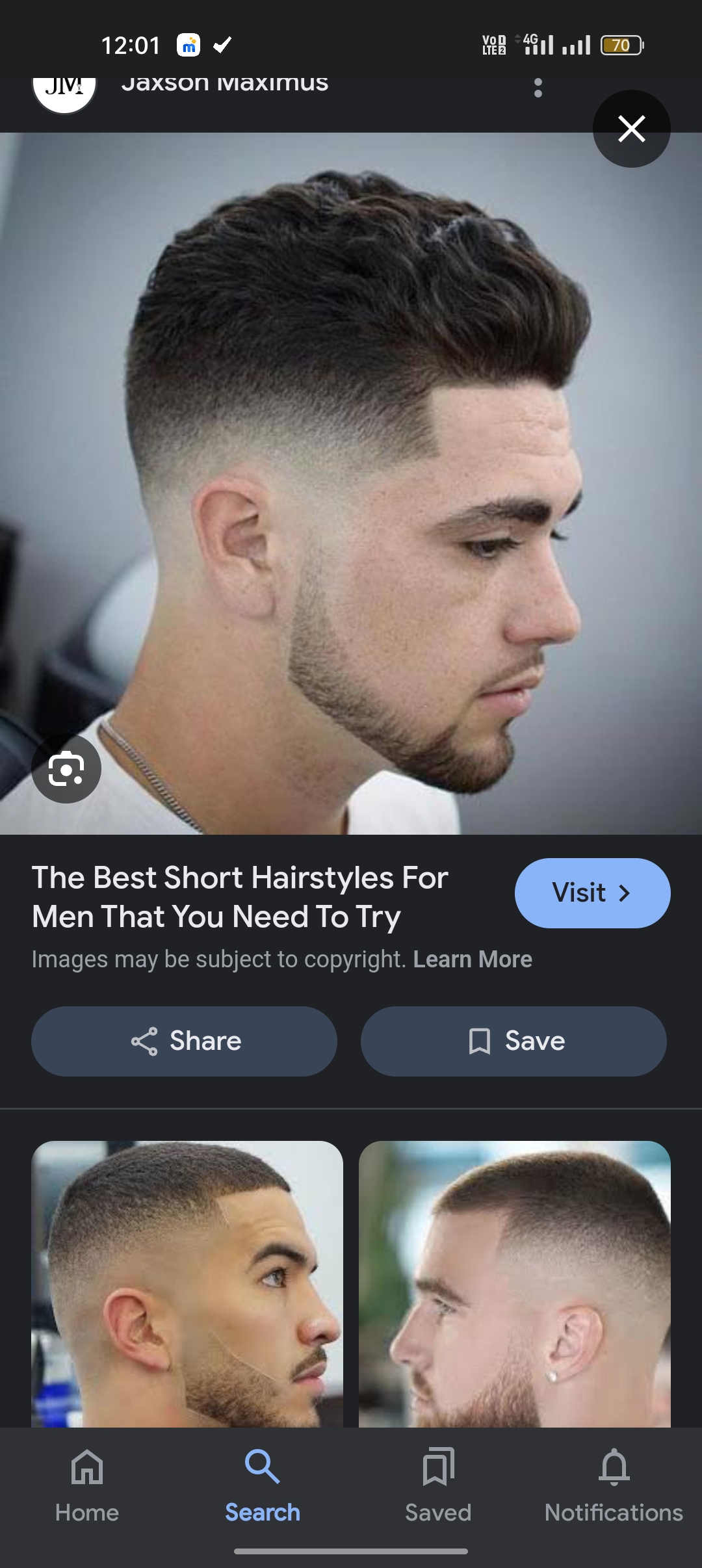Close the image preview
702x1568 pixels.
631,129
